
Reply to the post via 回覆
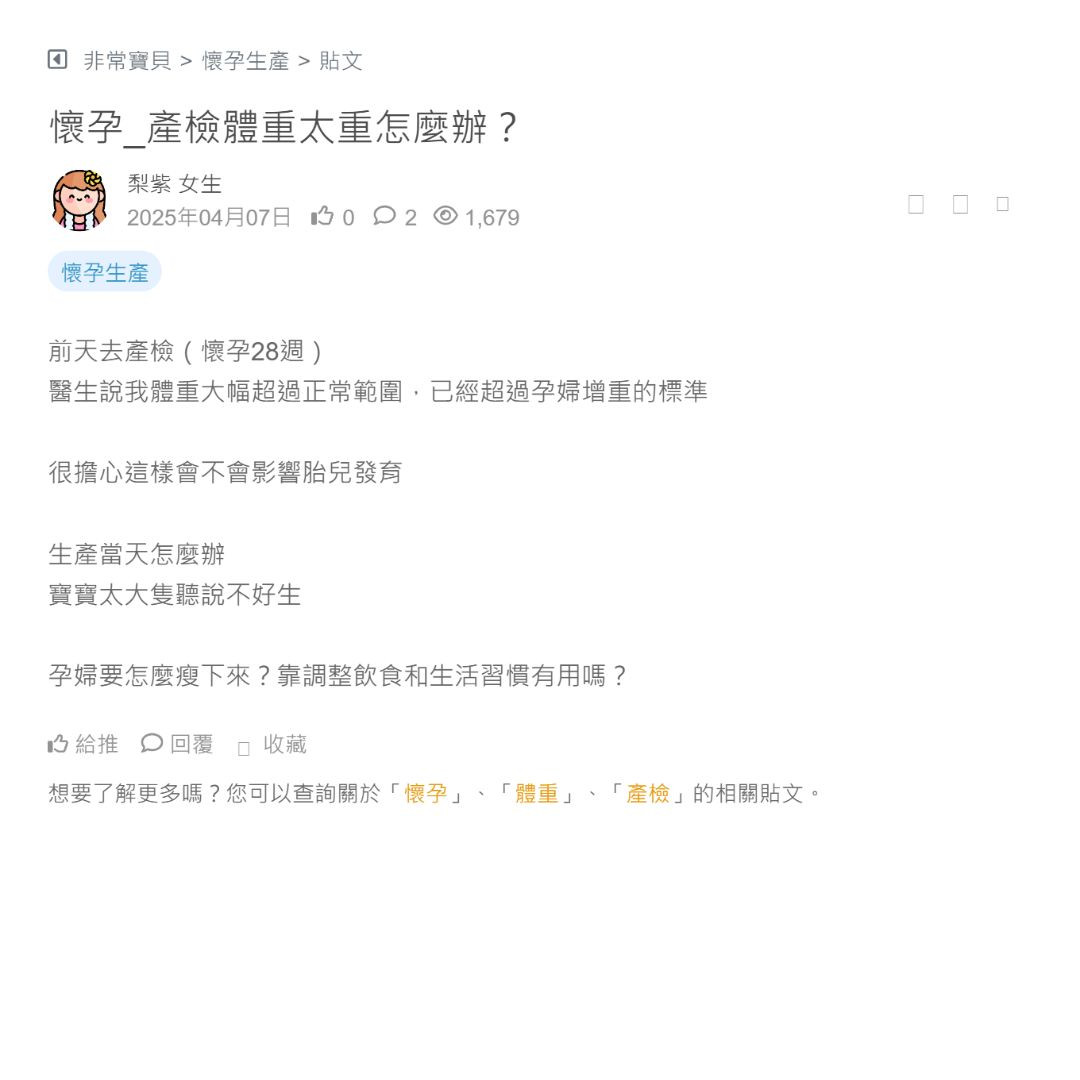coord(178,744)
